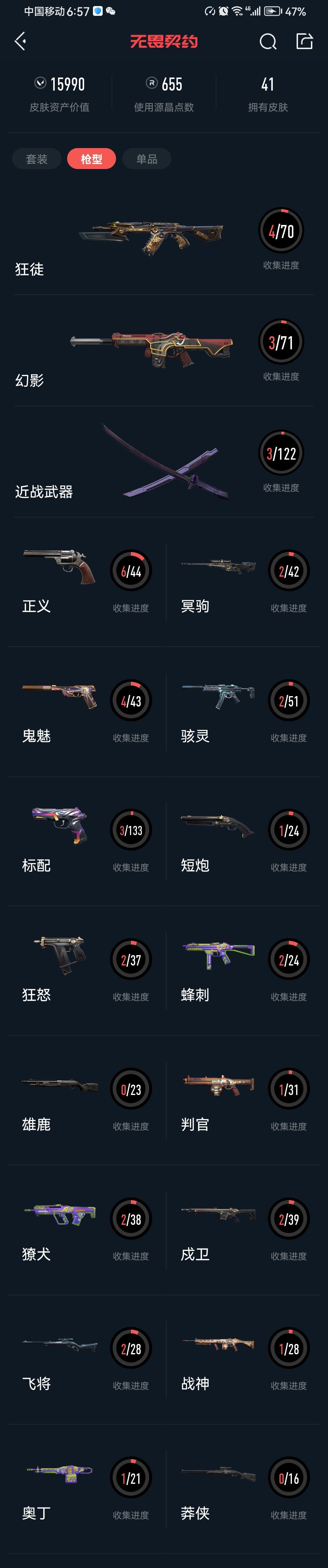Go back using the top-left arrow
Image resolution: width=328 pixels, height=1568 pixels.
click(20, 41)
